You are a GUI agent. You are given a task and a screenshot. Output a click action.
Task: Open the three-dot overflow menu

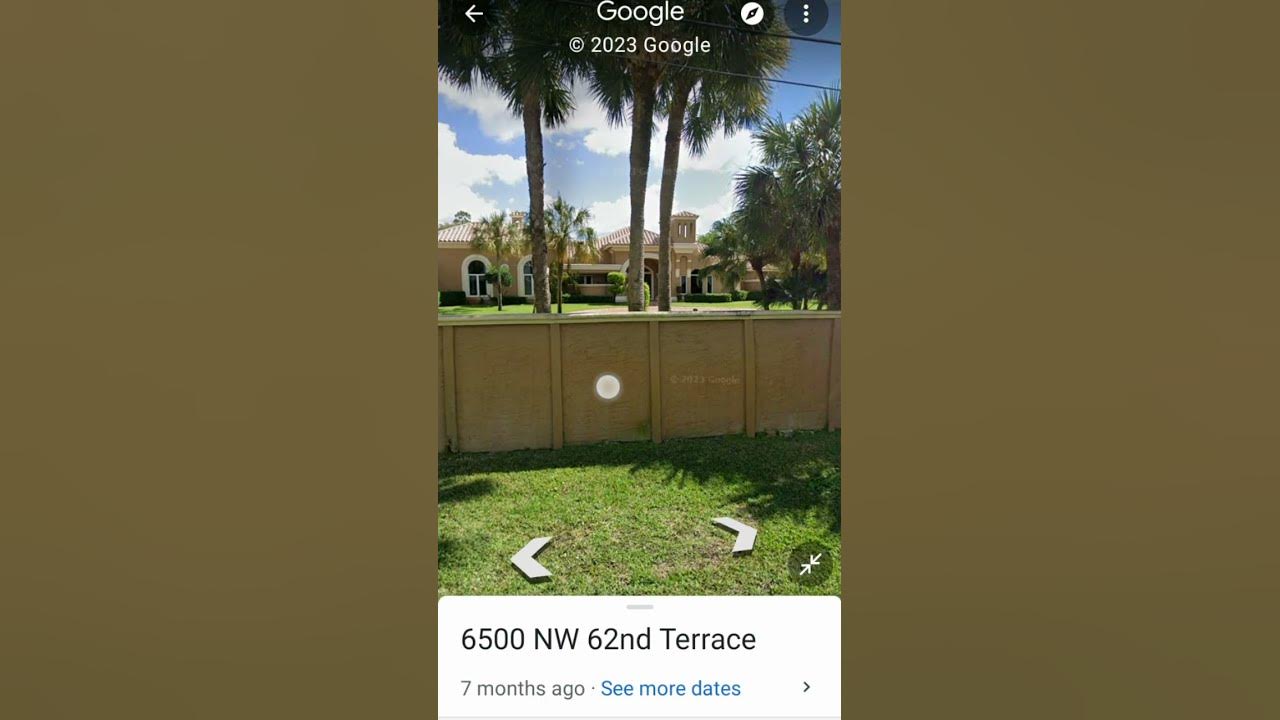click(806, 14)
